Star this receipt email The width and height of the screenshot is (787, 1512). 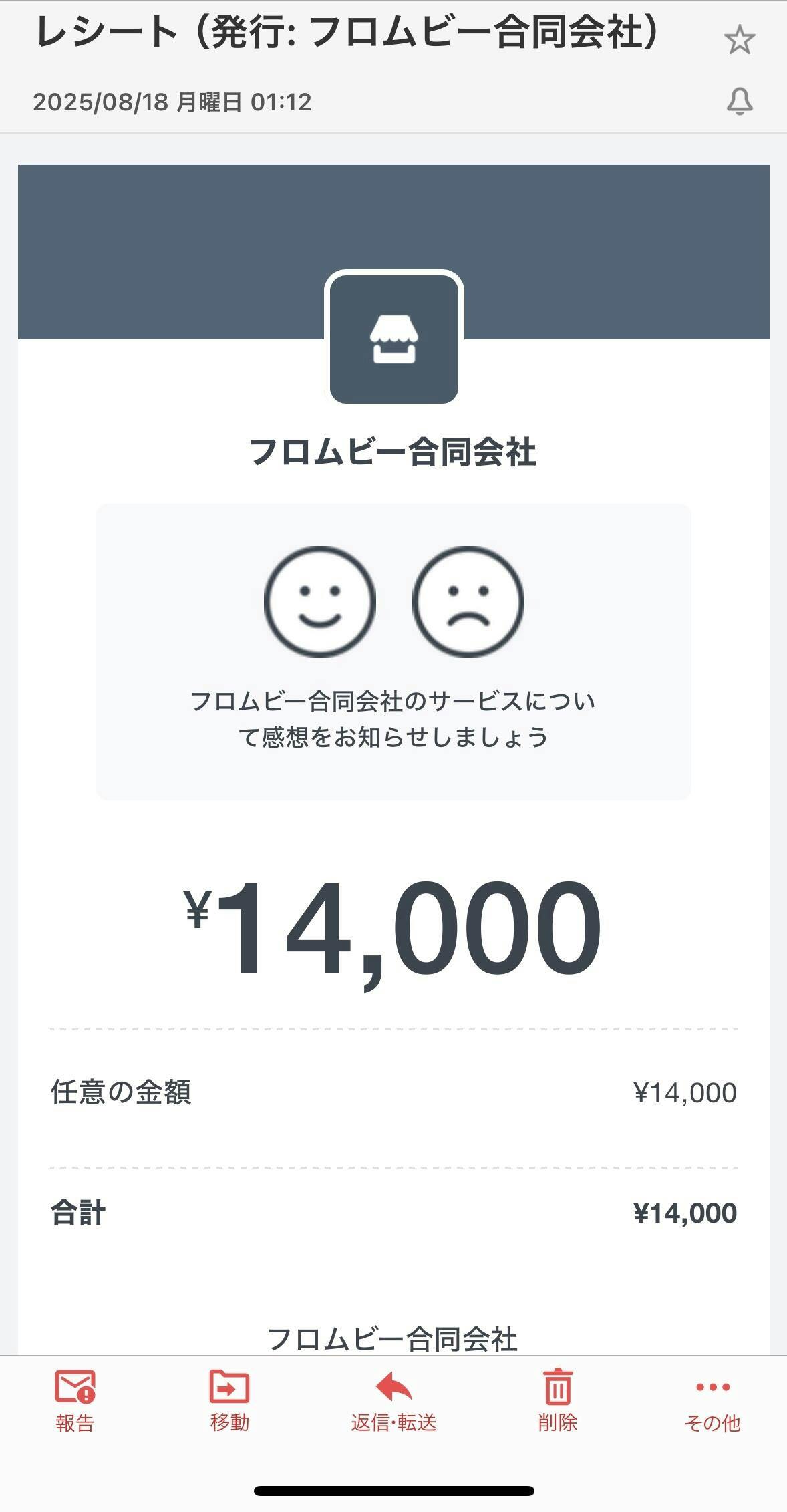point(739,40)
